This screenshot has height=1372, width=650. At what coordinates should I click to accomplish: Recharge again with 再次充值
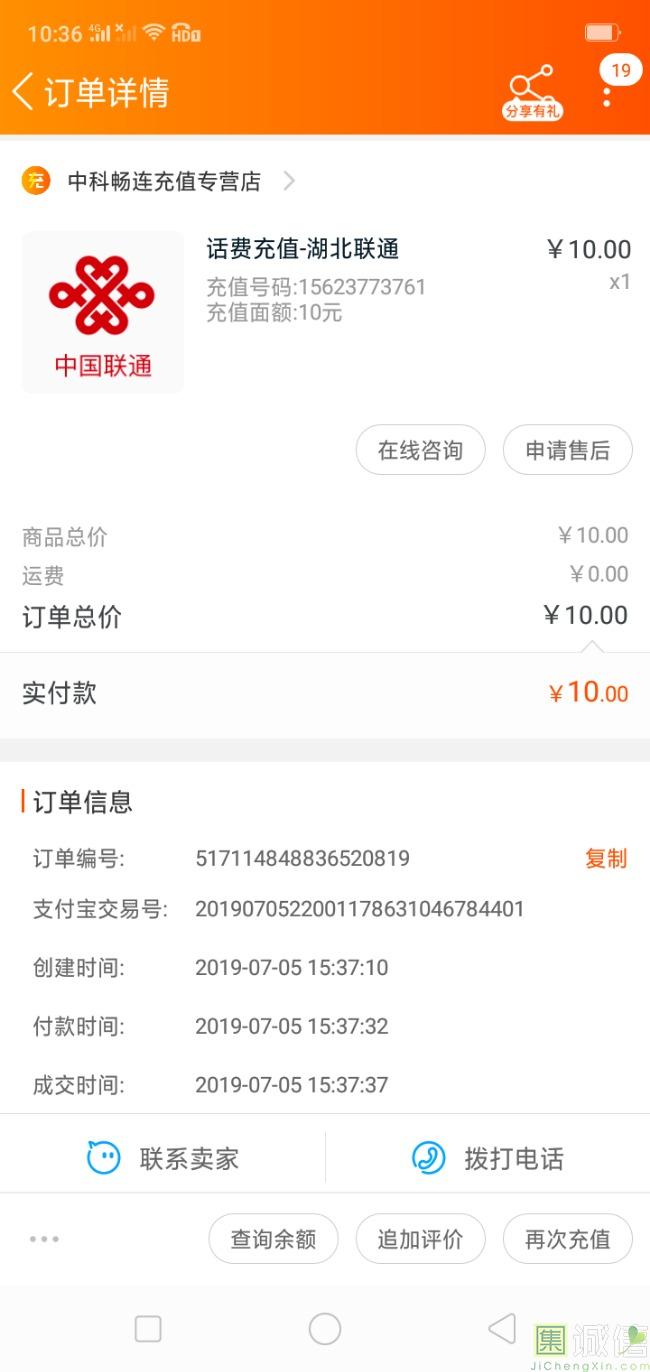567,1239
